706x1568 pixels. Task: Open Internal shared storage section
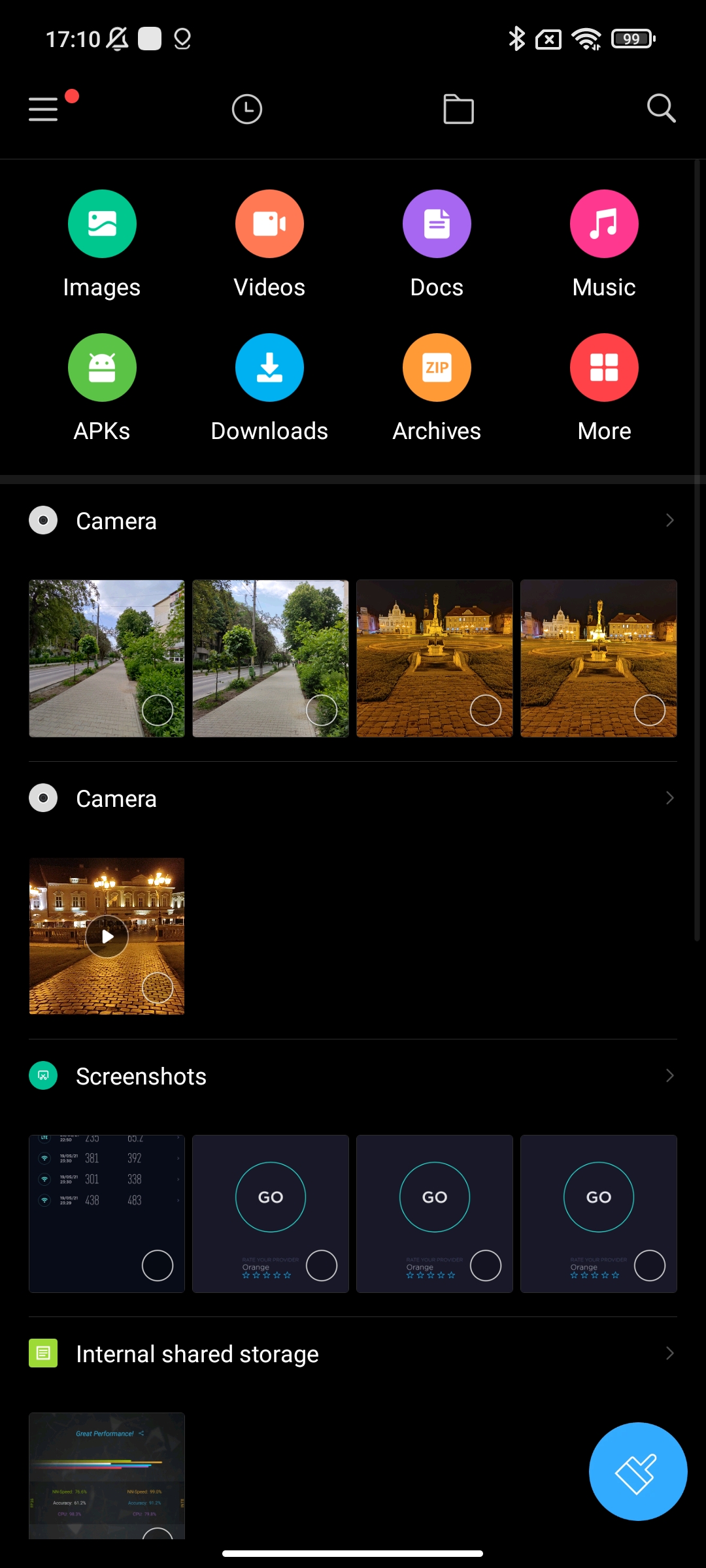[353, 1354]
